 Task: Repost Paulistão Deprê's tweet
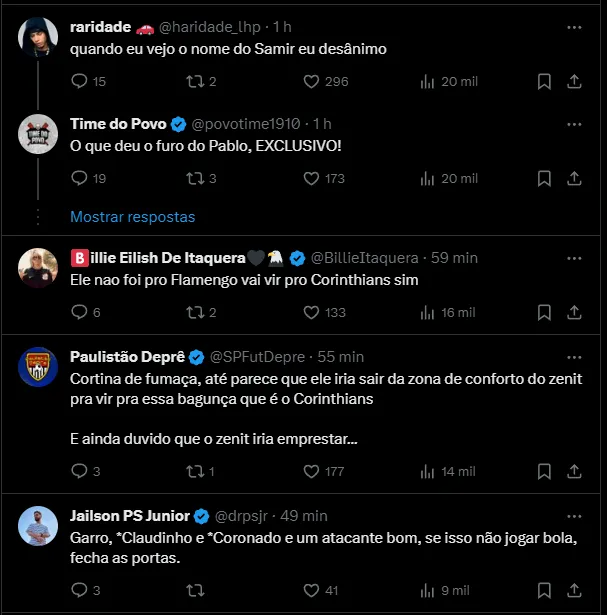[x=197, y=470]
